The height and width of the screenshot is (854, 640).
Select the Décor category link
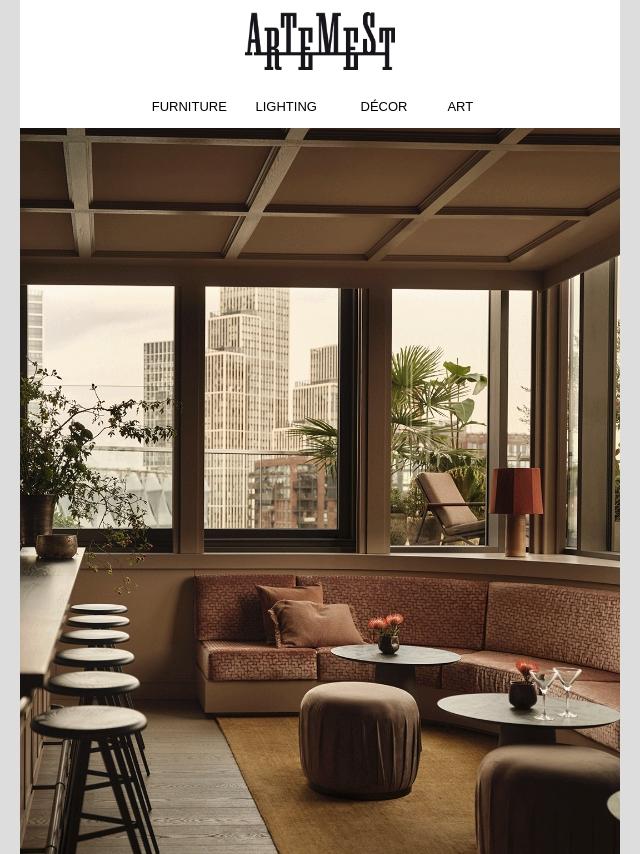(383, 106)
